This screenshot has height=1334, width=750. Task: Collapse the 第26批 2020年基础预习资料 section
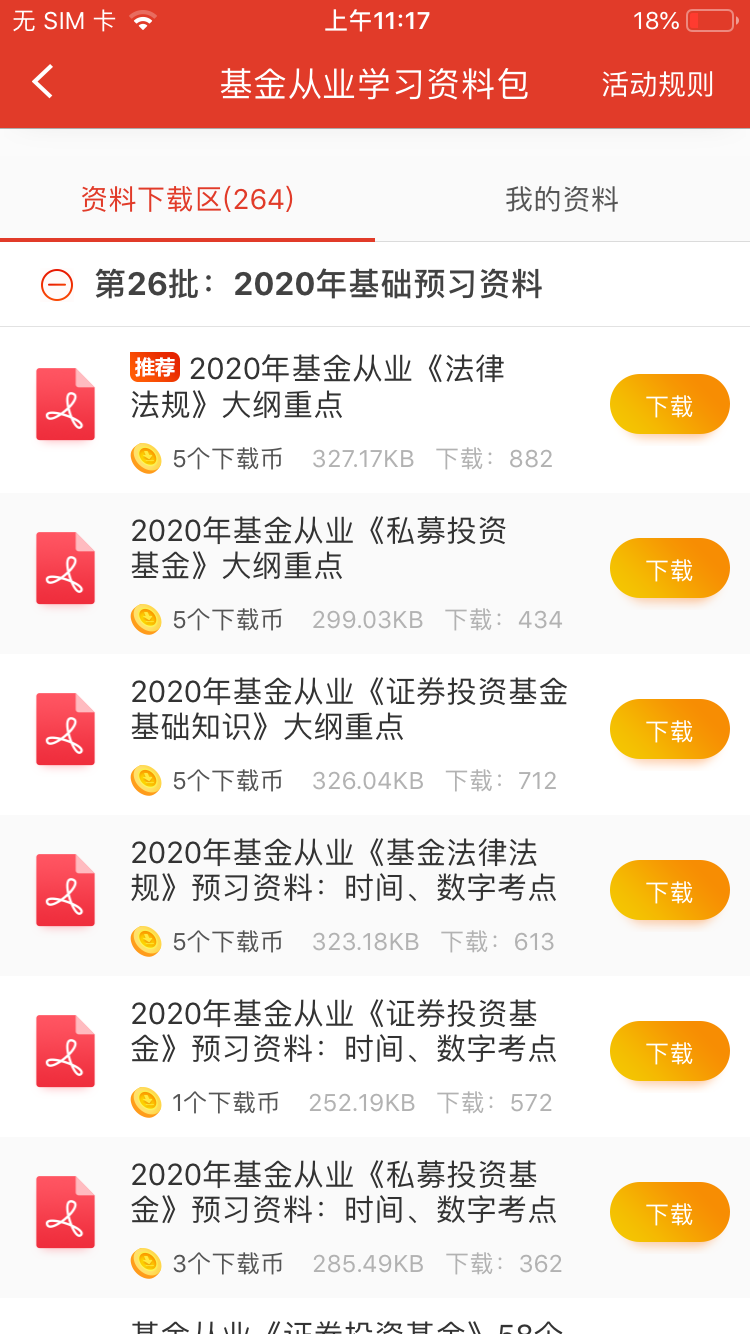57,285
